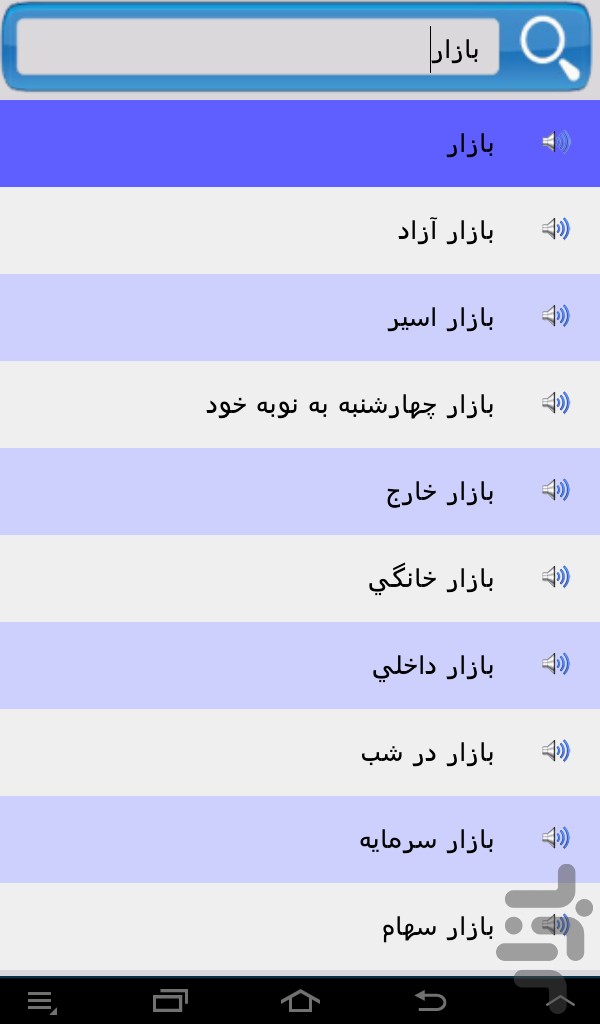This screenshot has height=1024, width=600.
Task: Go back using the system back button
Action: (430, 1000)
